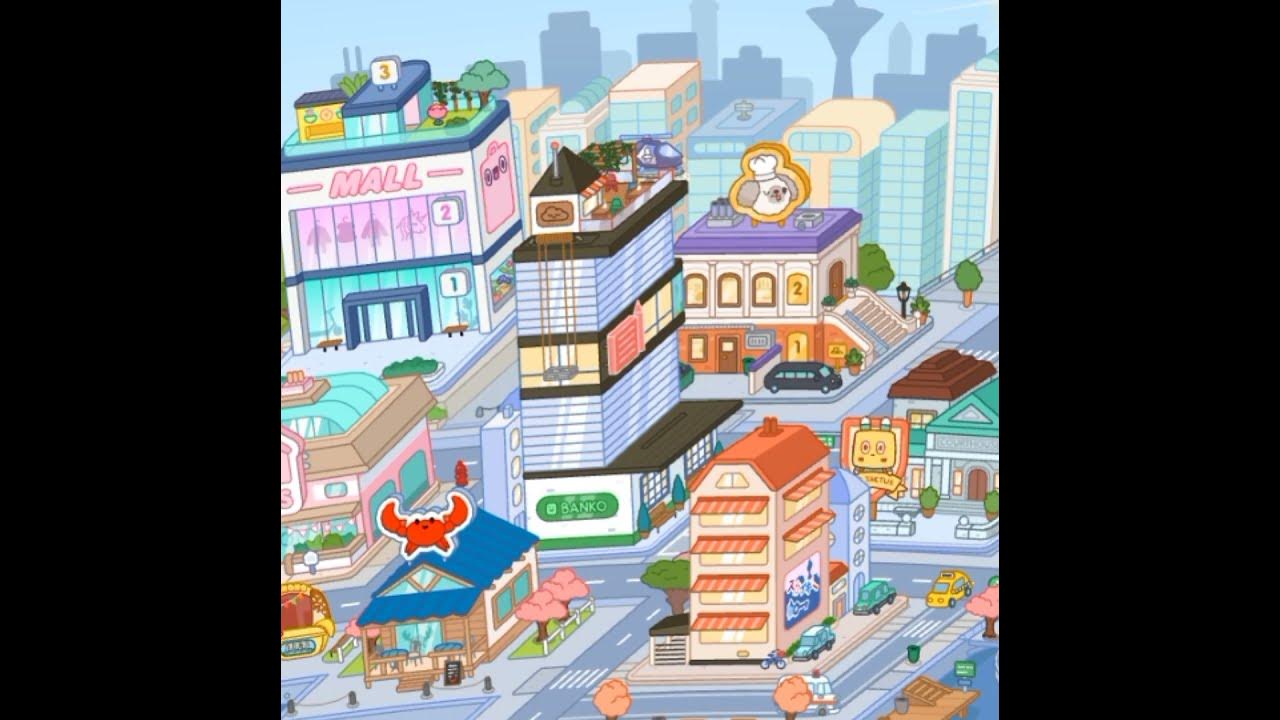Viewport: 1280px width, 720px height.
Task: Enter the Mall's first floor
Action: click(x=452, y=285)
